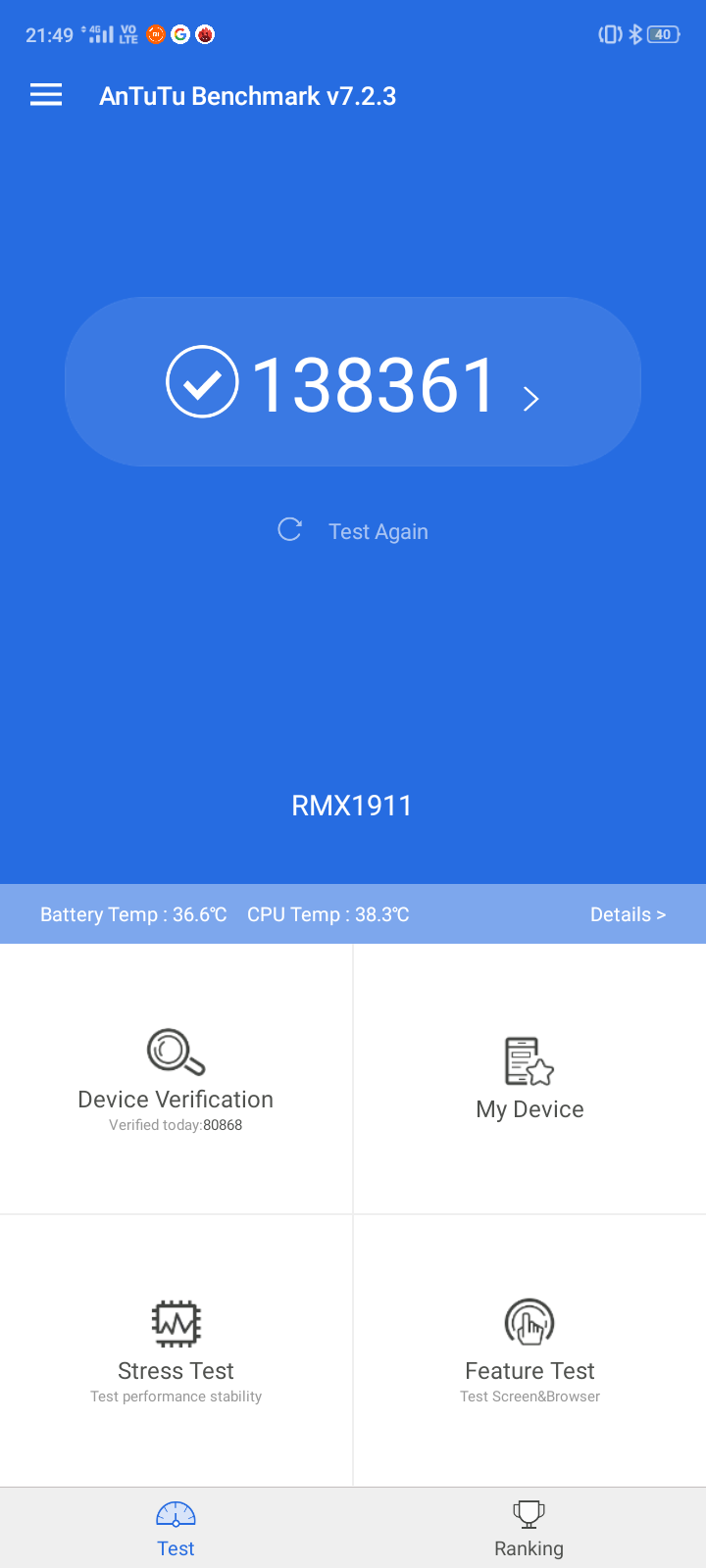Open temperature Details link
The height and width of the screenshot is (1568, 706).
tap(628, 914)
